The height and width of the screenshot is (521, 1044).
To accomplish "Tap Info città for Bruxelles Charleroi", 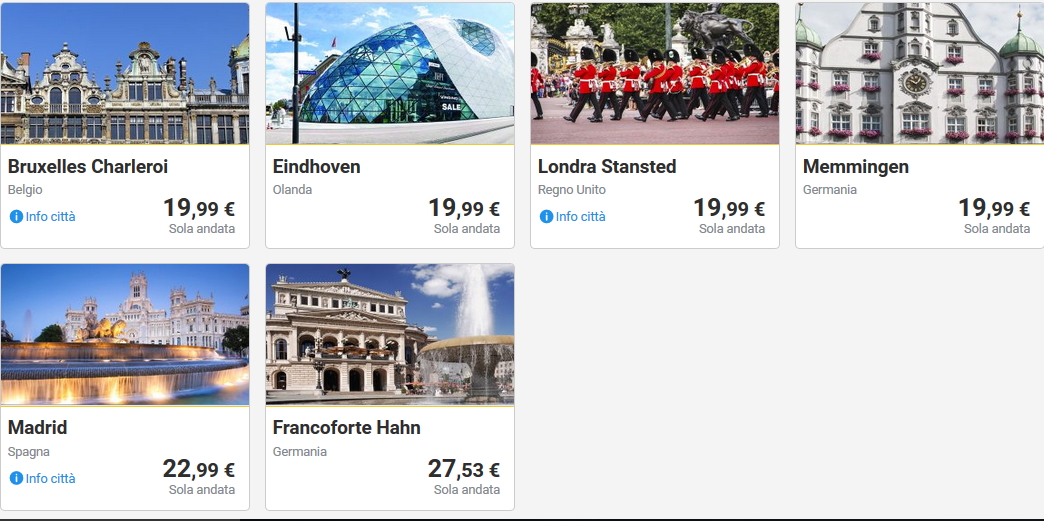I will pyautogui.click(x=43, y=217).
